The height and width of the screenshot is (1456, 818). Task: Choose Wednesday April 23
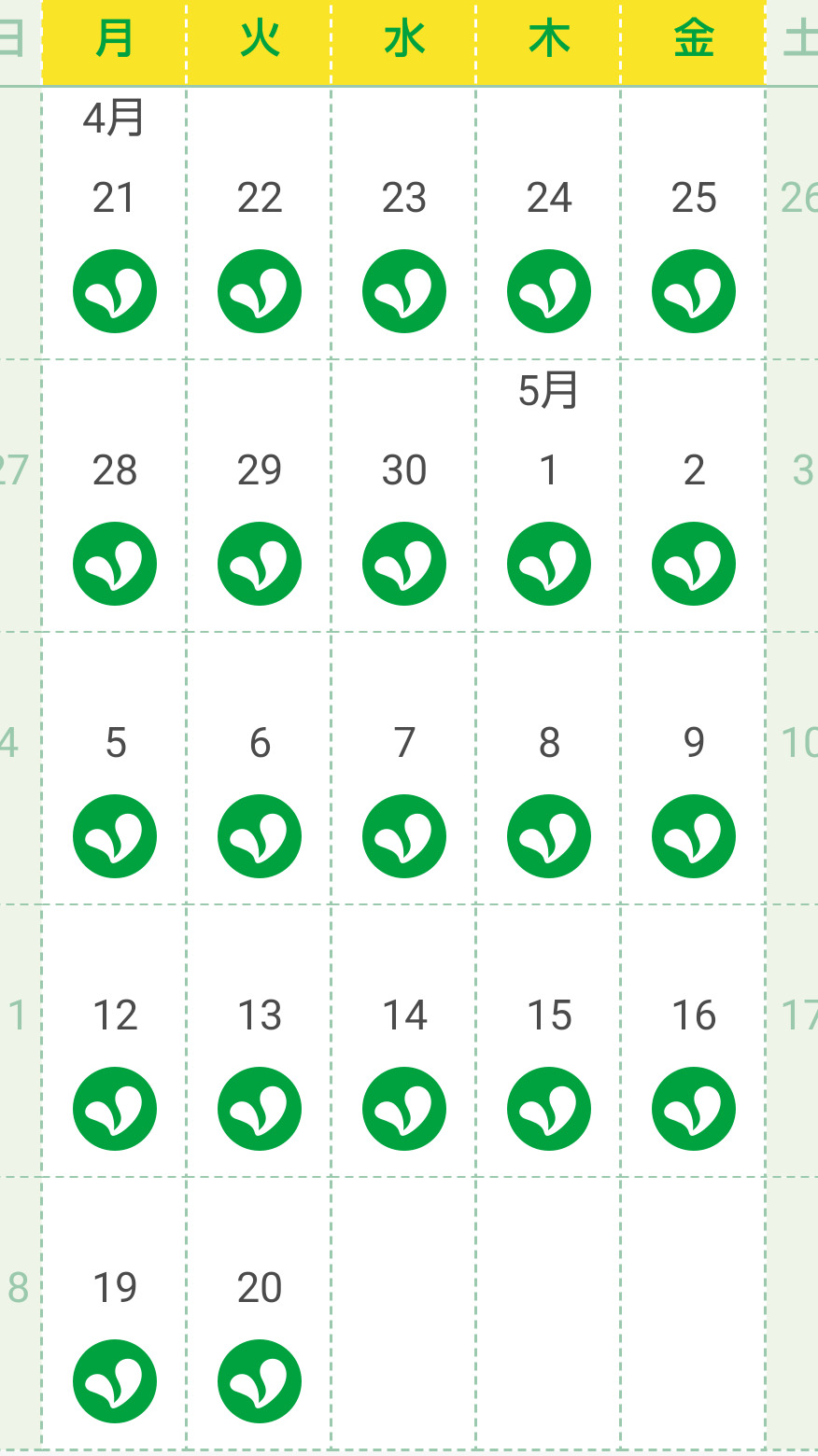[x=404, y=224]
